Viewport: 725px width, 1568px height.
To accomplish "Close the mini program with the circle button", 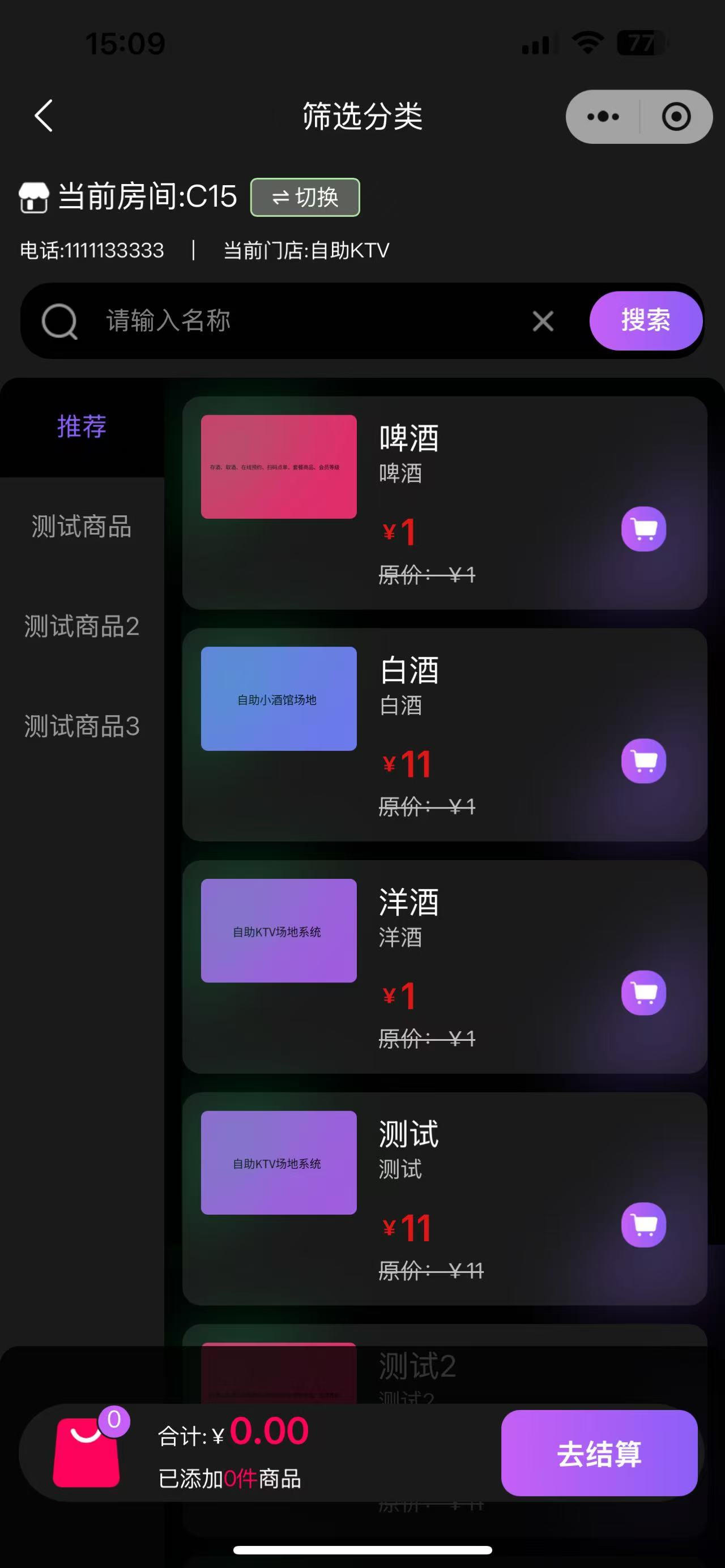I will 676,116.
